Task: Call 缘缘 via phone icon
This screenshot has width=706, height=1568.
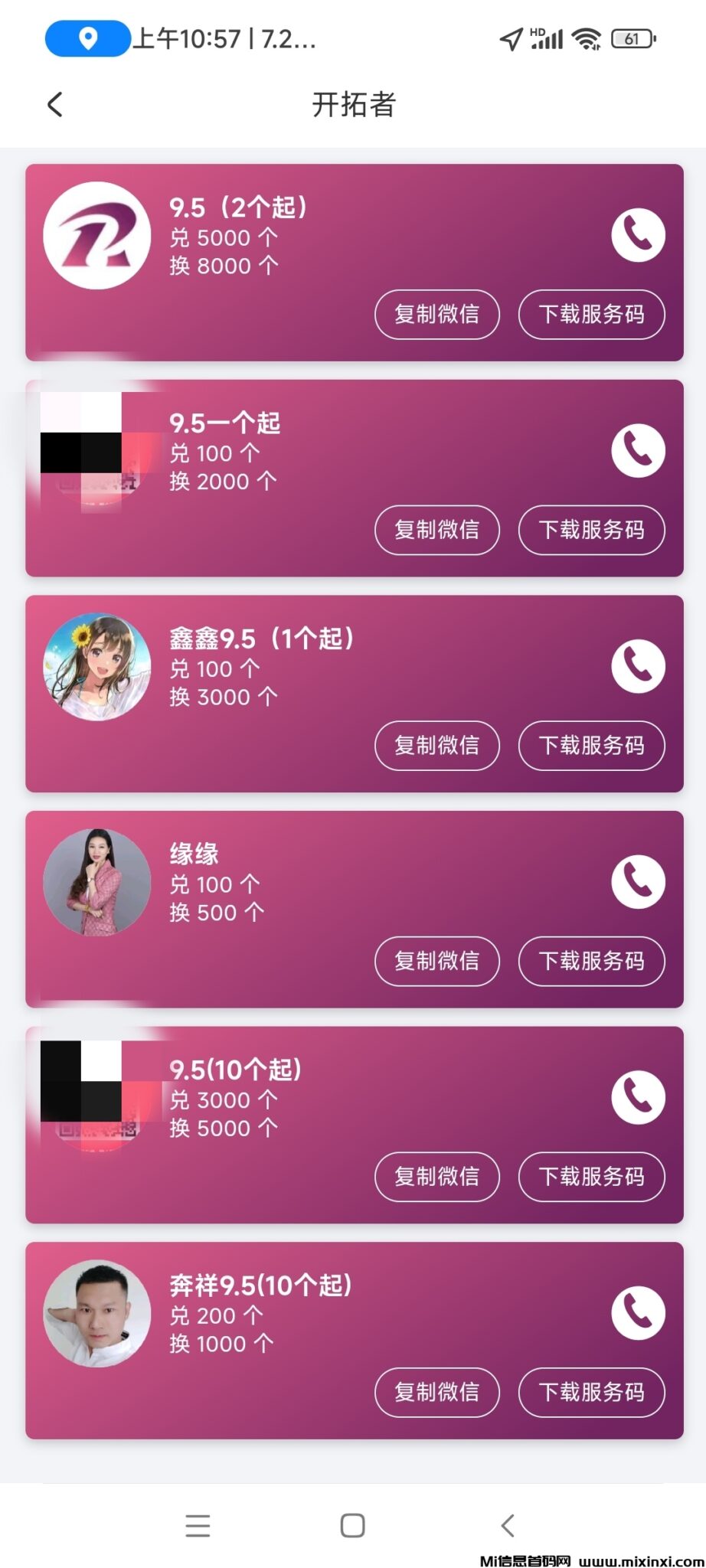Action: [x=638, y=882]
